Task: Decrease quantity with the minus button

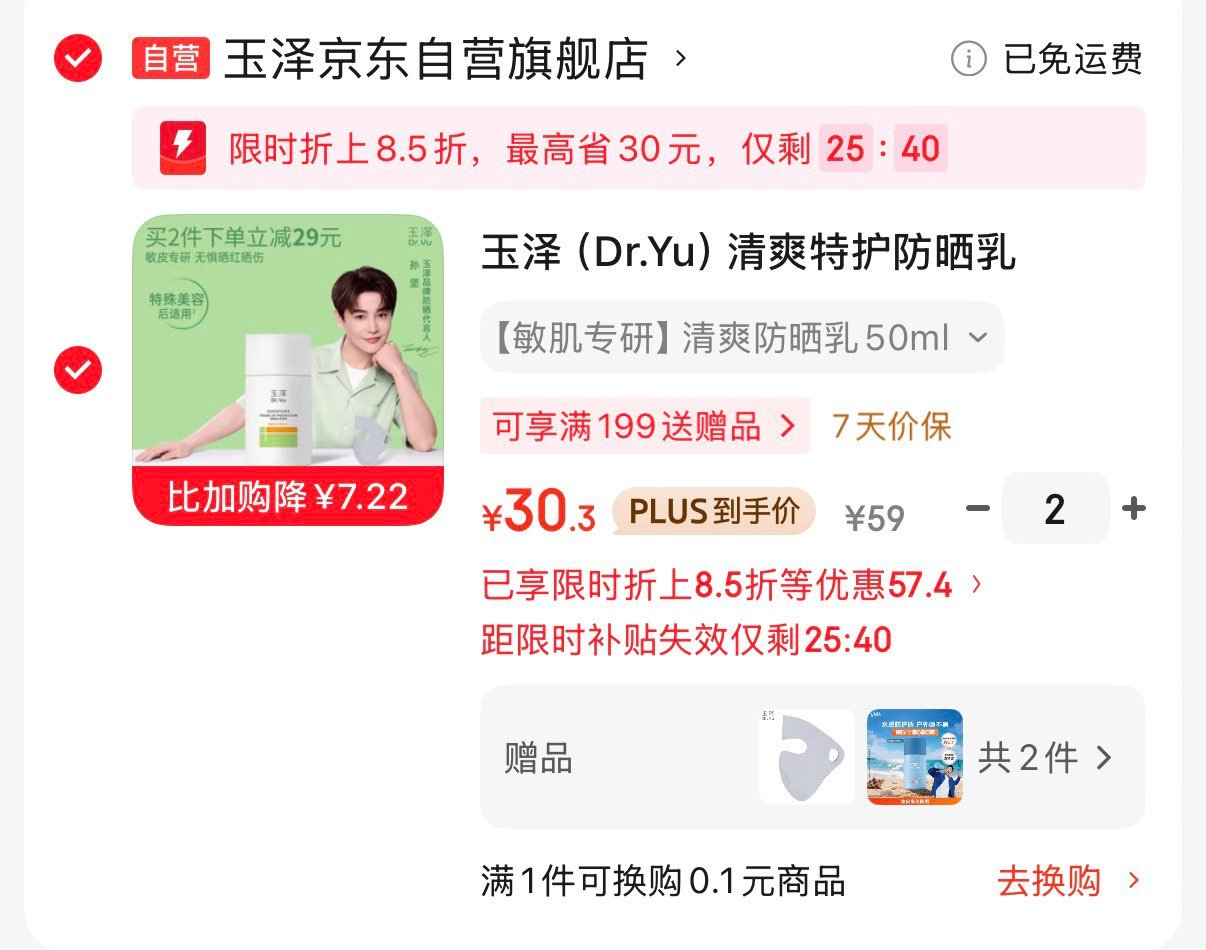Action: (977, 509)
